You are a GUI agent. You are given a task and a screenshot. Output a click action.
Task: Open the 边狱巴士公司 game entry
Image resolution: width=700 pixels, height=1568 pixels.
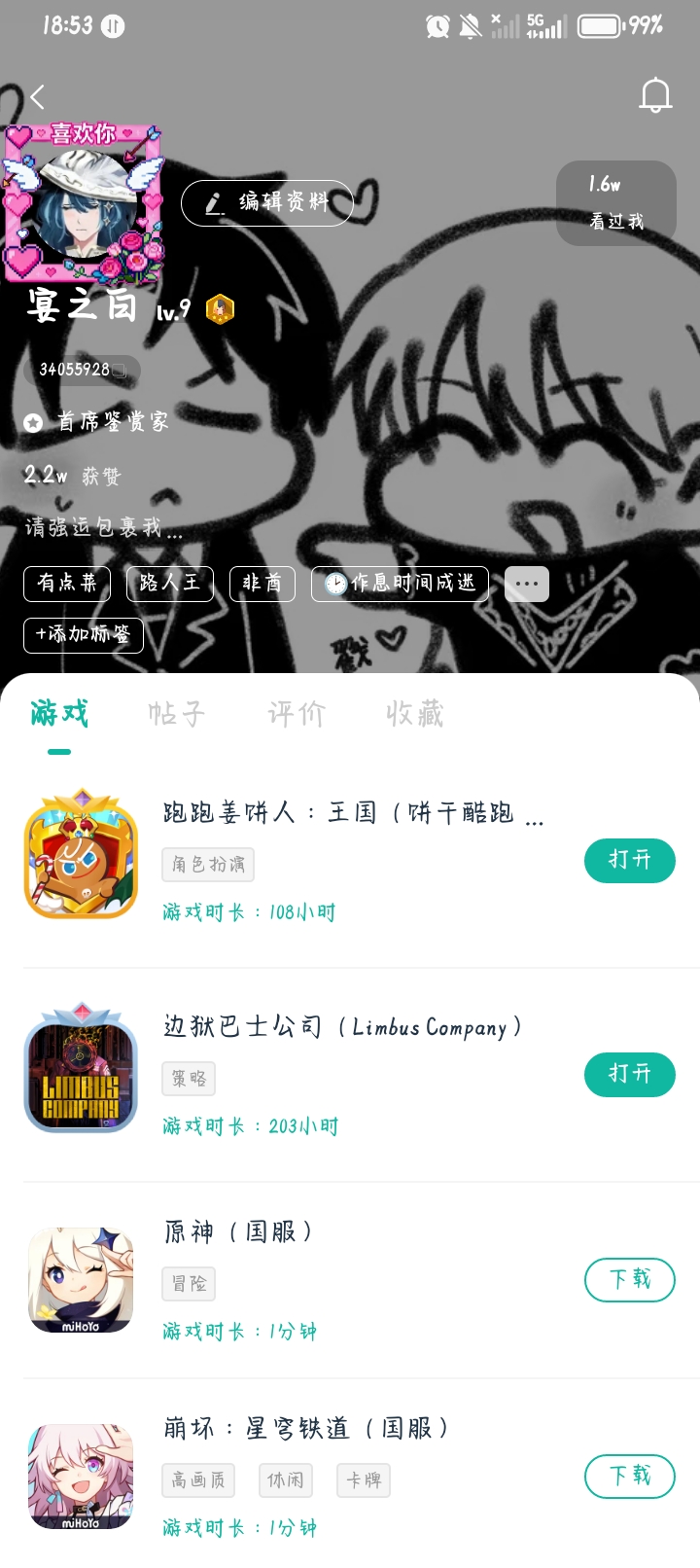click(342, 1027)
